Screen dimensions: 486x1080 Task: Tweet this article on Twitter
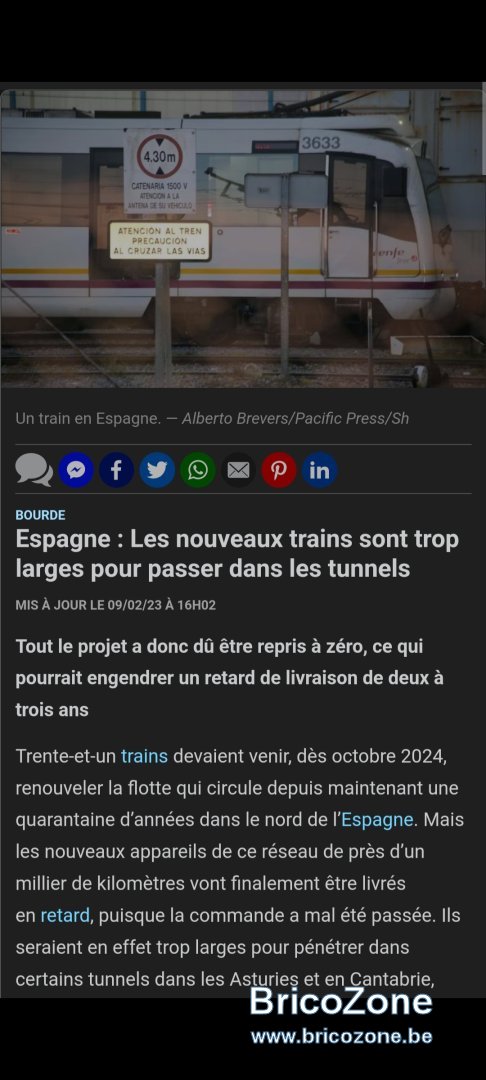(x=157, y=470)
